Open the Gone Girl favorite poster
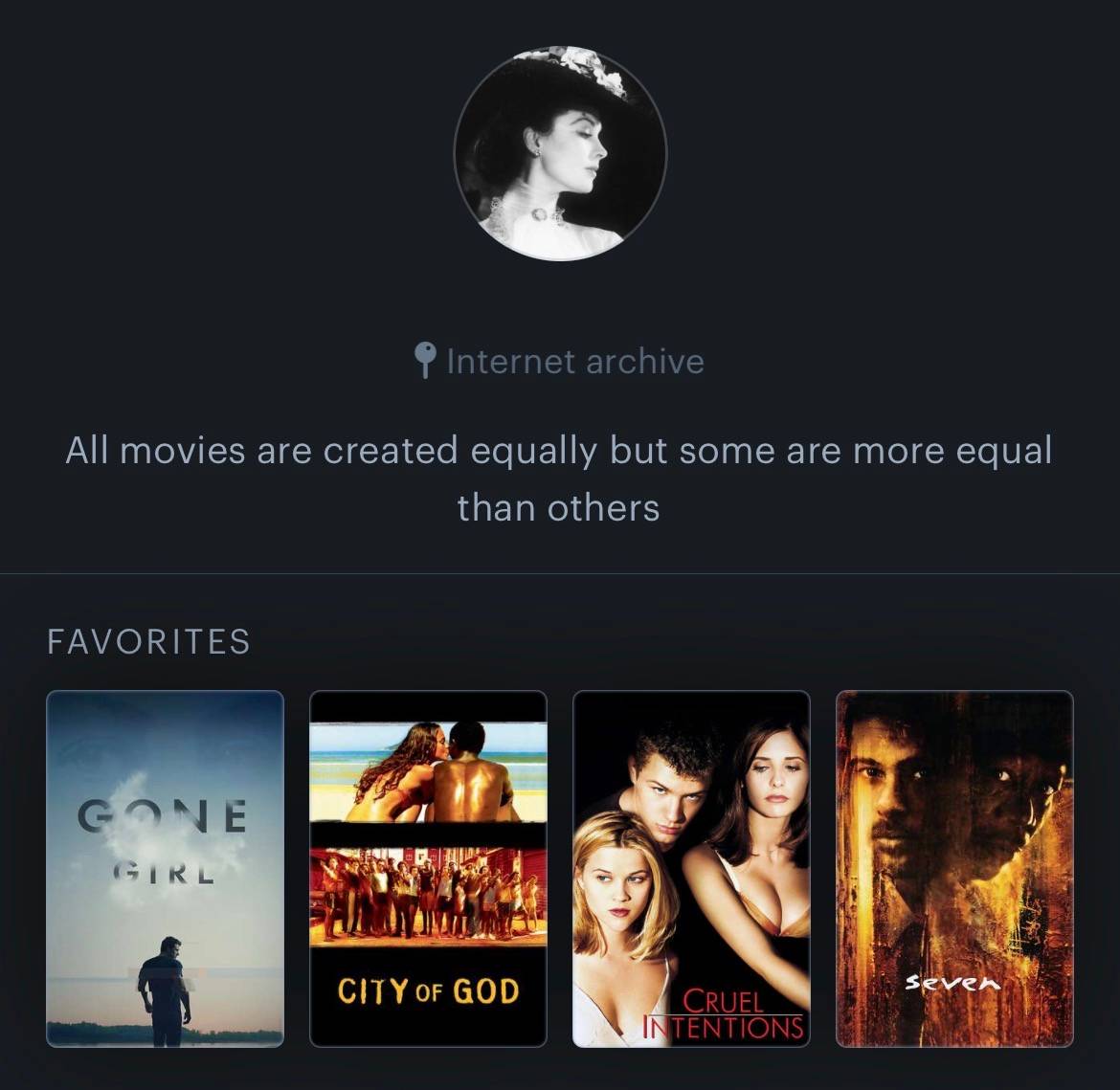 tap(165, 869)
